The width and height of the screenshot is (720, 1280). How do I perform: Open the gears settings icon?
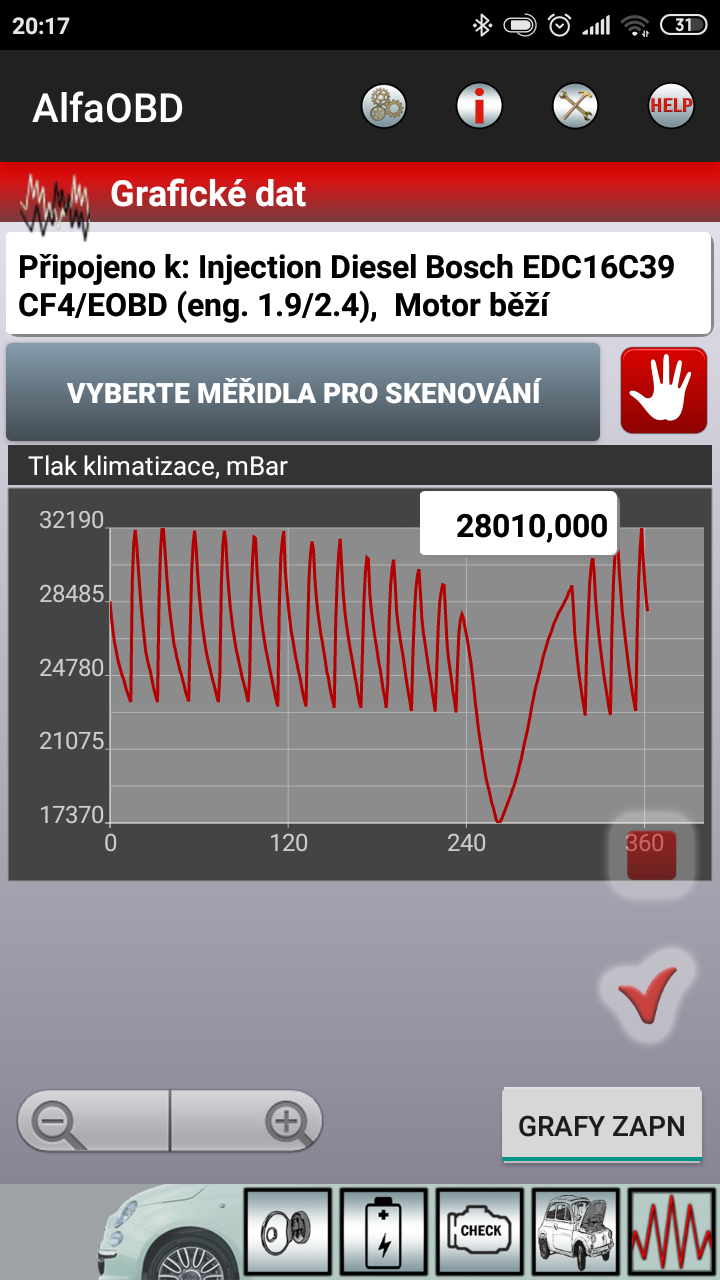(x=384, y=106)
